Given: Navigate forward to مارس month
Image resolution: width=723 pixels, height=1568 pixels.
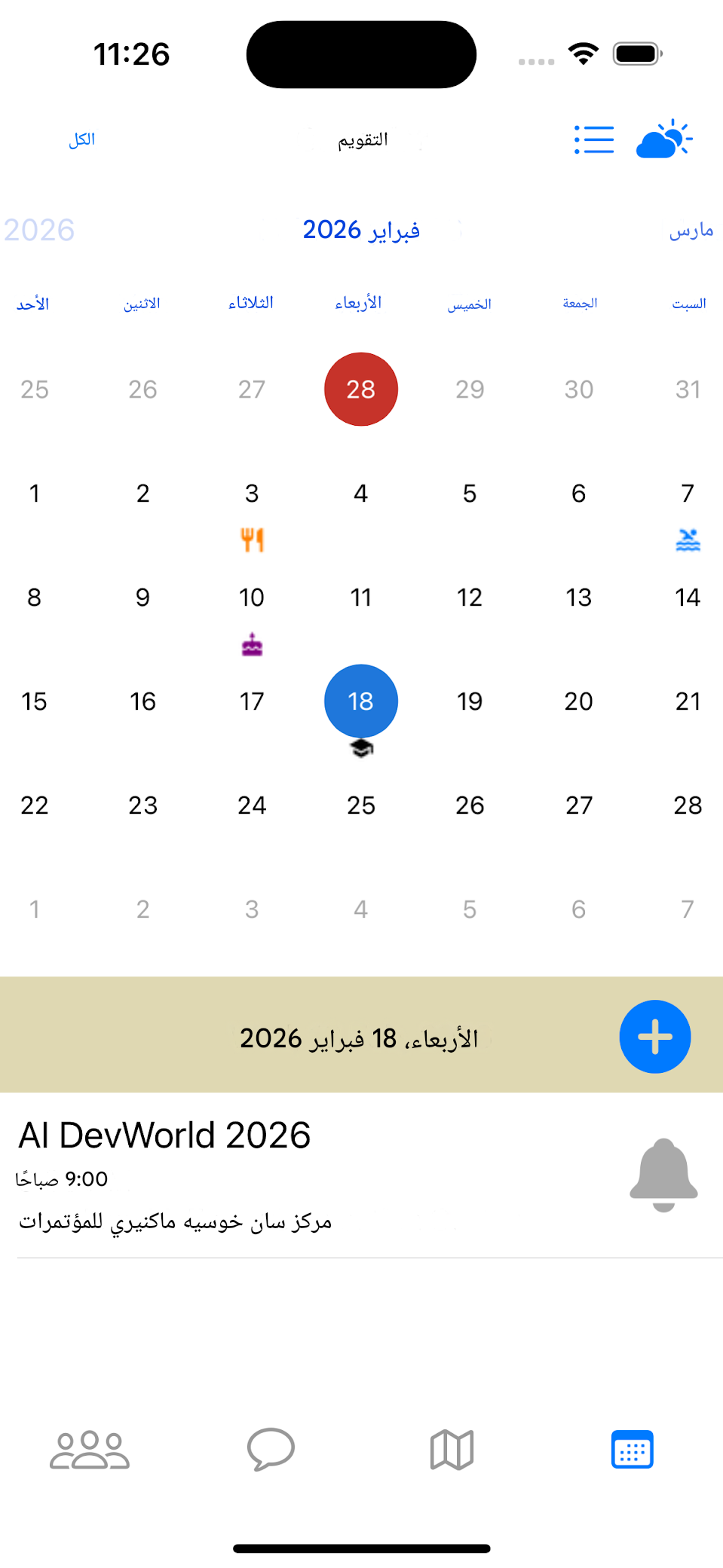Looking at the screenshot, I should 690,230.
